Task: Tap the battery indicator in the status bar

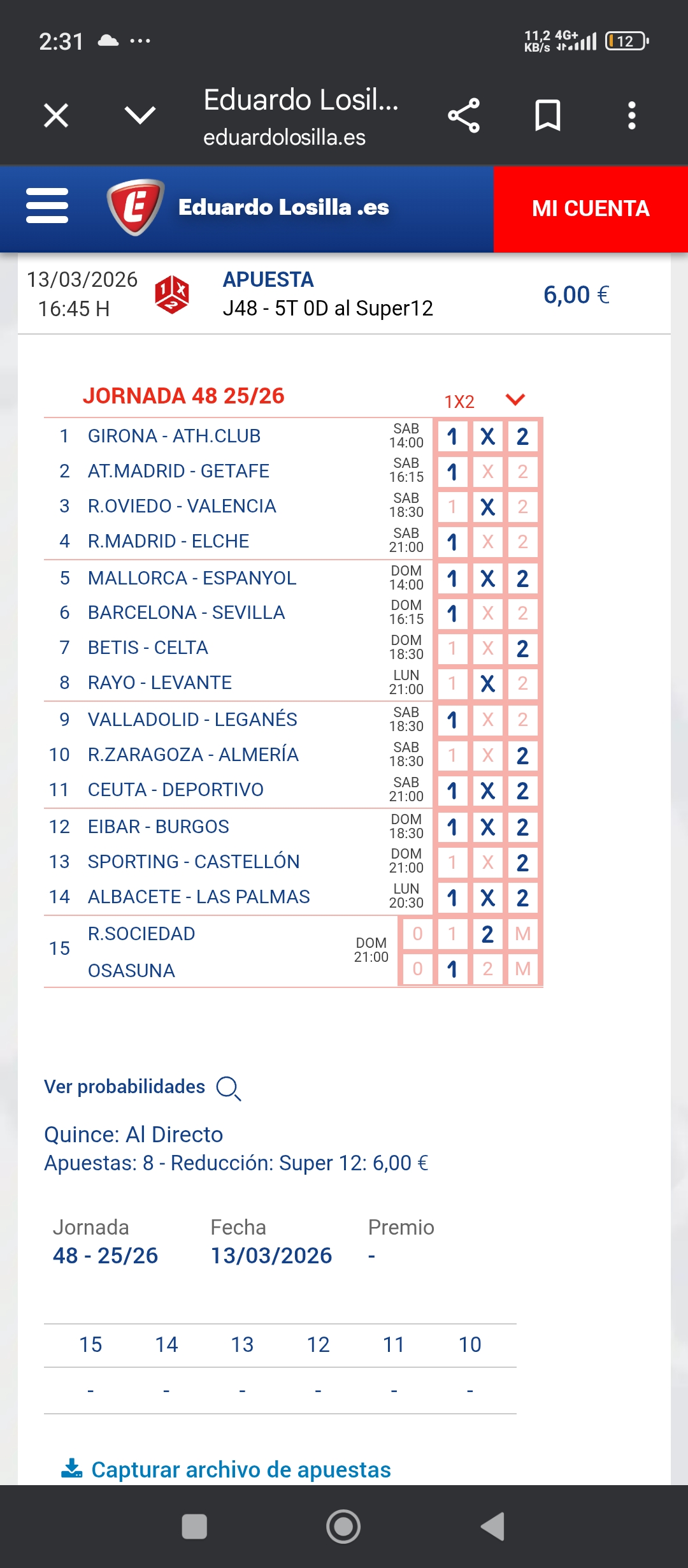Action: click(x=624, y=41)
